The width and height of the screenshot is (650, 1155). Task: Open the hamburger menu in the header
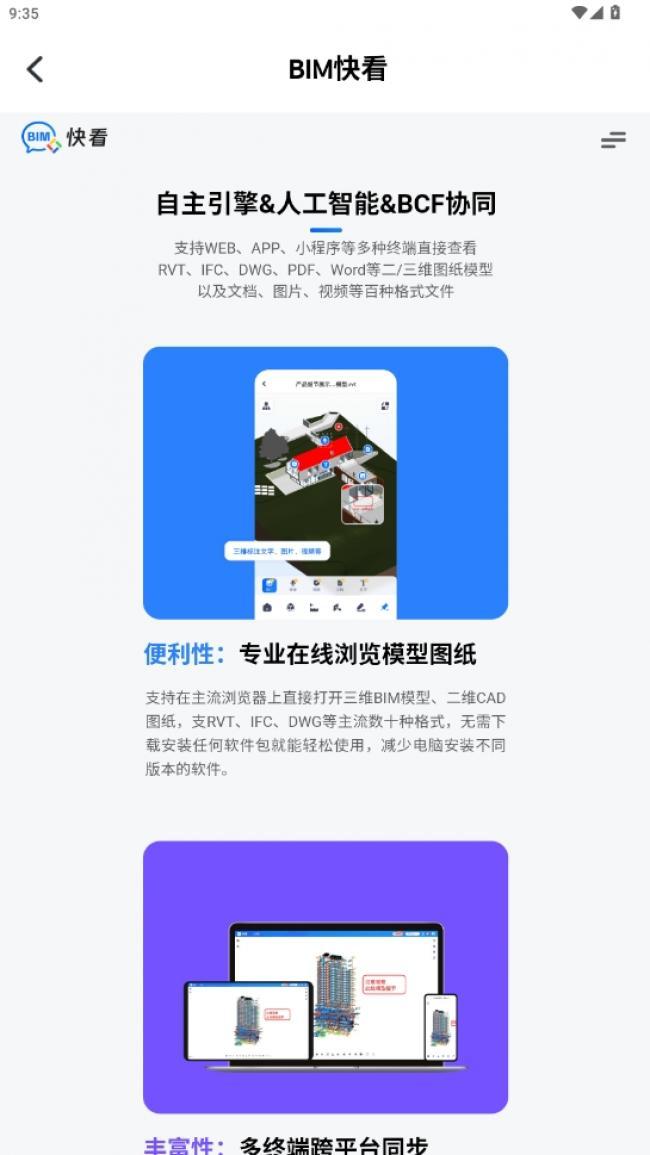point(613,140)
